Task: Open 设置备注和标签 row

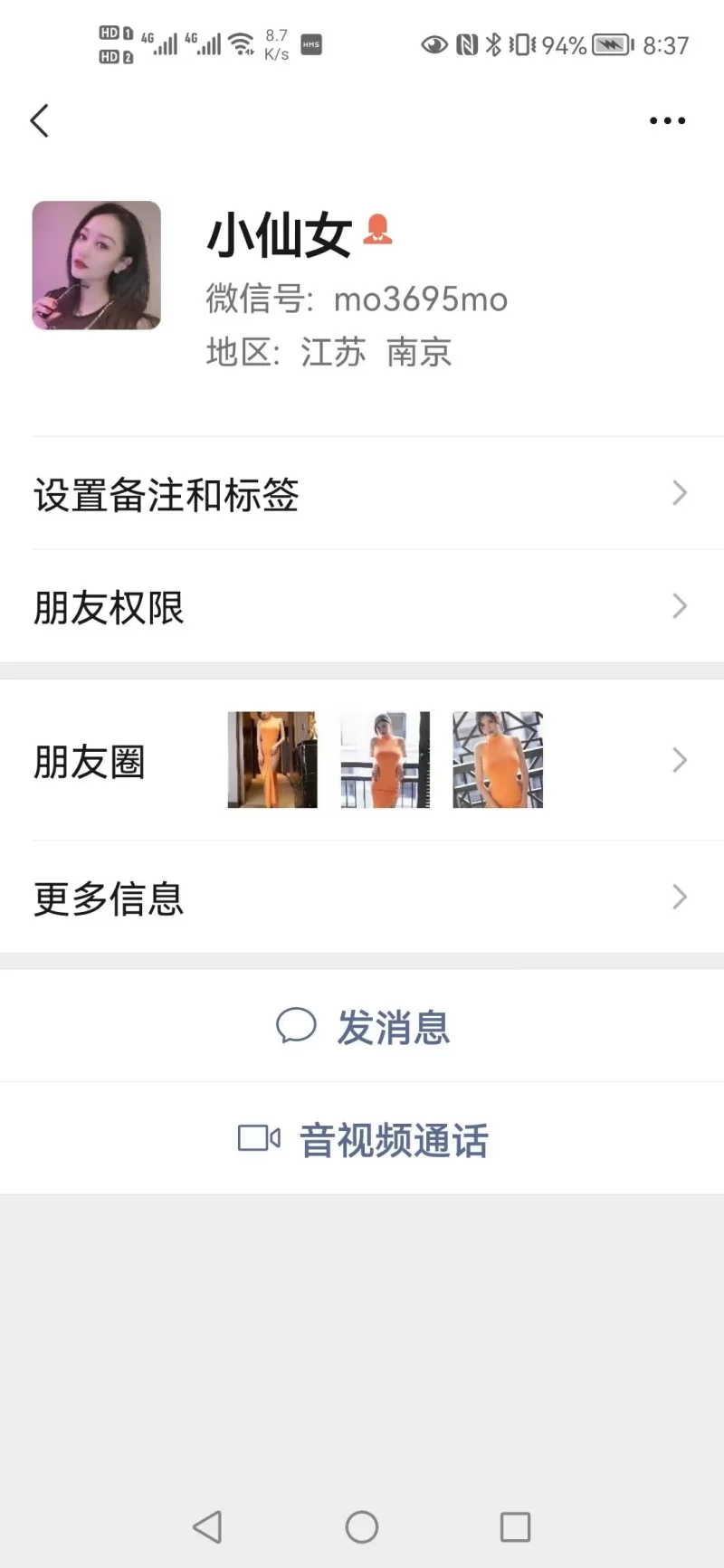Action: [x=362, y=494]
